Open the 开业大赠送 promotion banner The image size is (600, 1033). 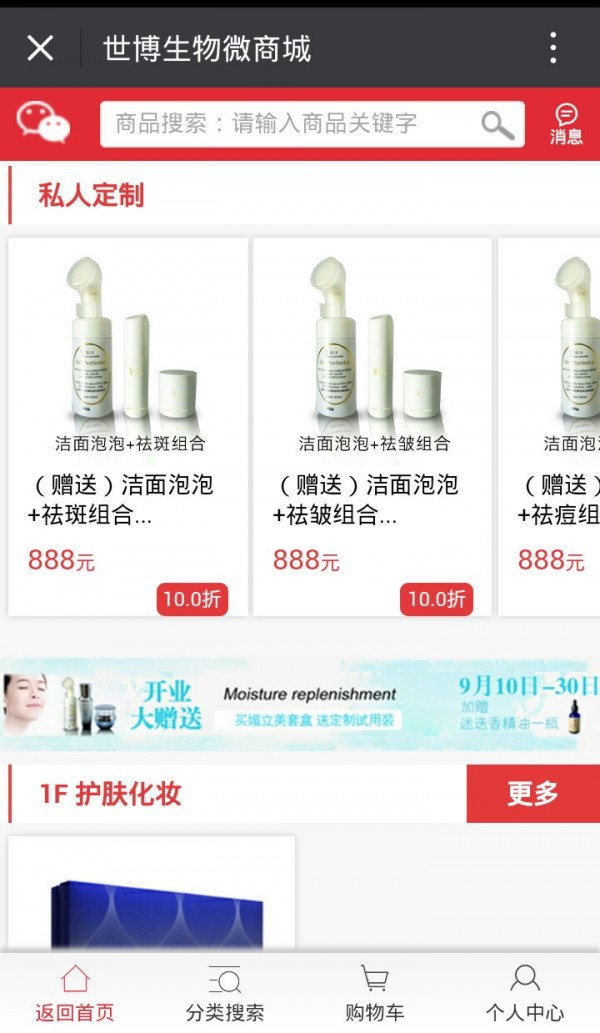[x=300, y=704]
